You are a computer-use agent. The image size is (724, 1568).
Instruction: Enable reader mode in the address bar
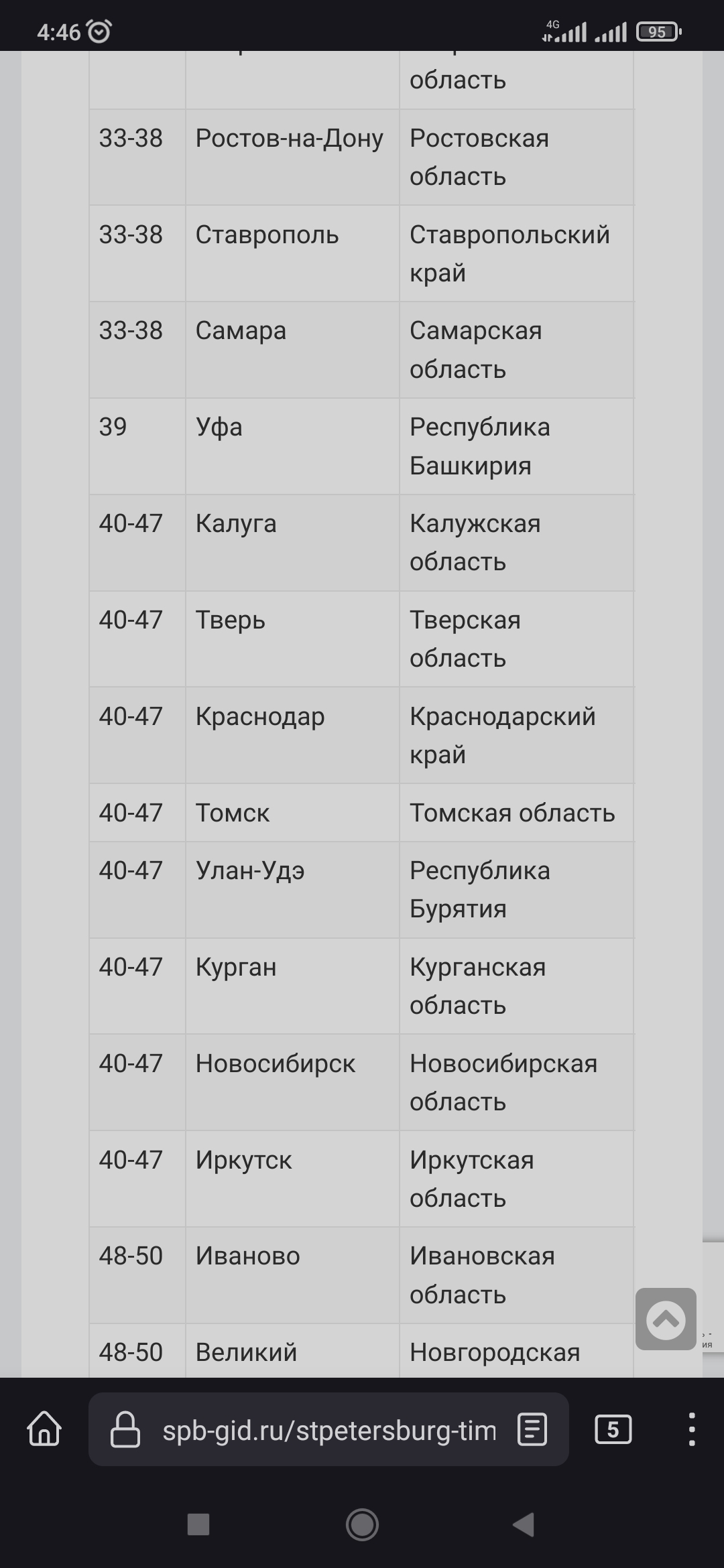pyautogui.click(x=532, y=1430)
